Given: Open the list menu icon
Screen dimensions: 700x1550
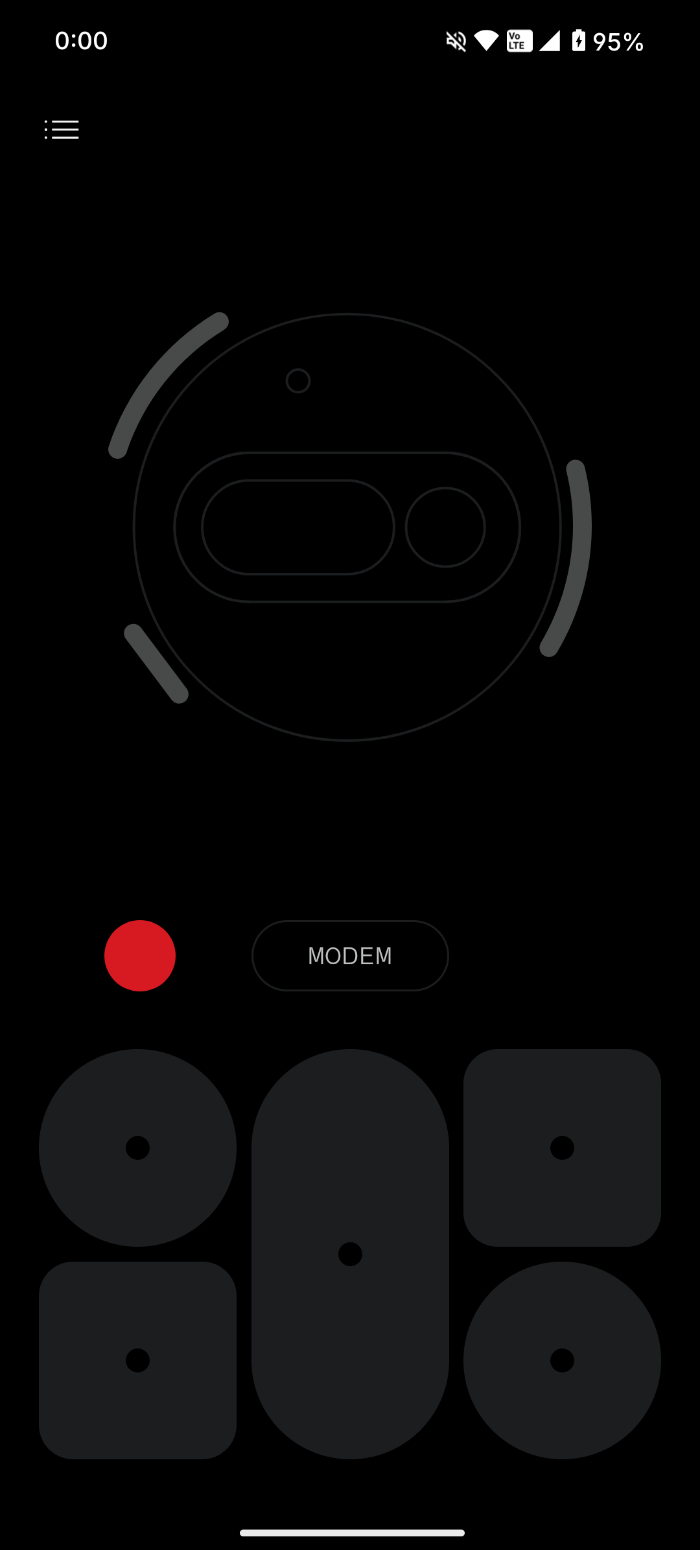Looking at the screenshot, I should pyautogui.click(x=62, y=130).
